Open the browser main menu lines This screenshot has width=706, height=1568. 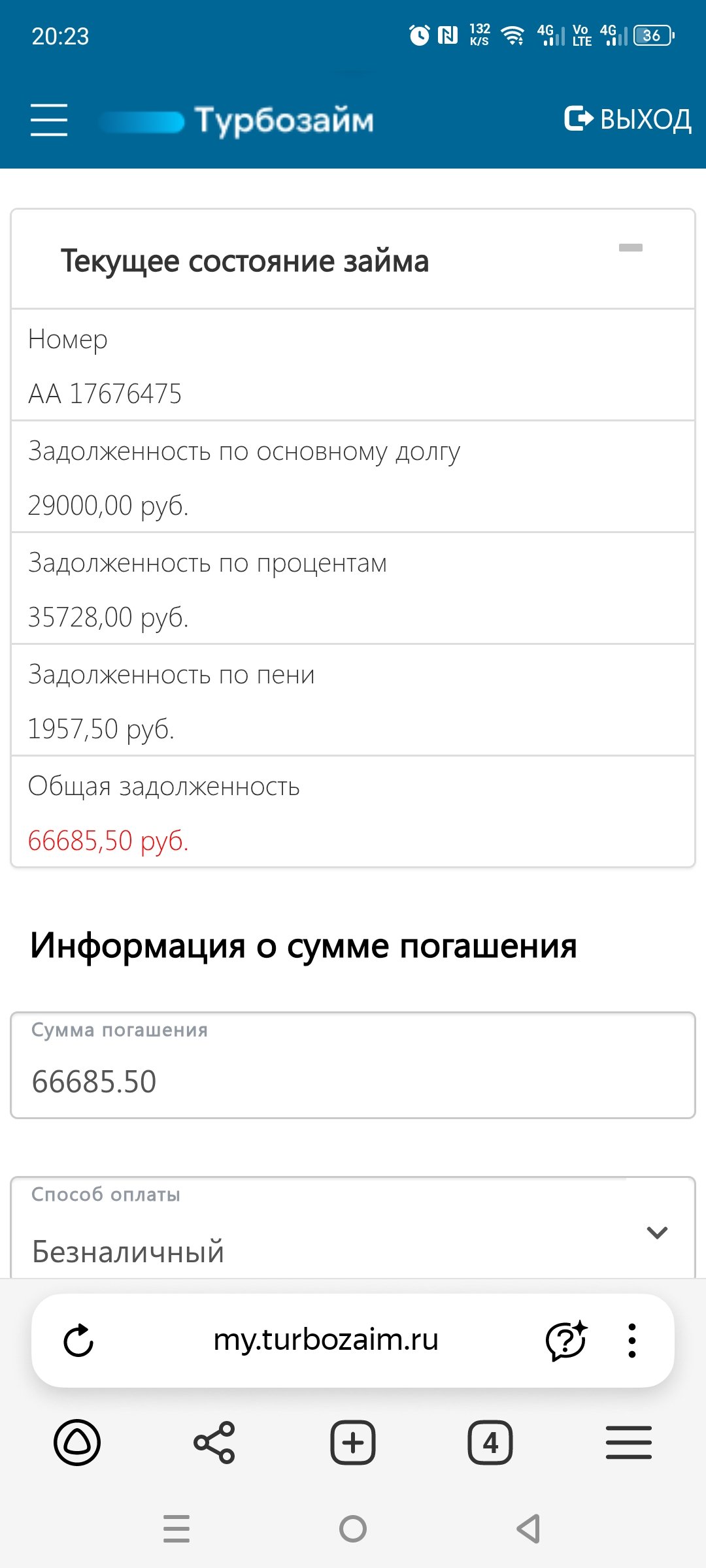(x=628, y=1442)
